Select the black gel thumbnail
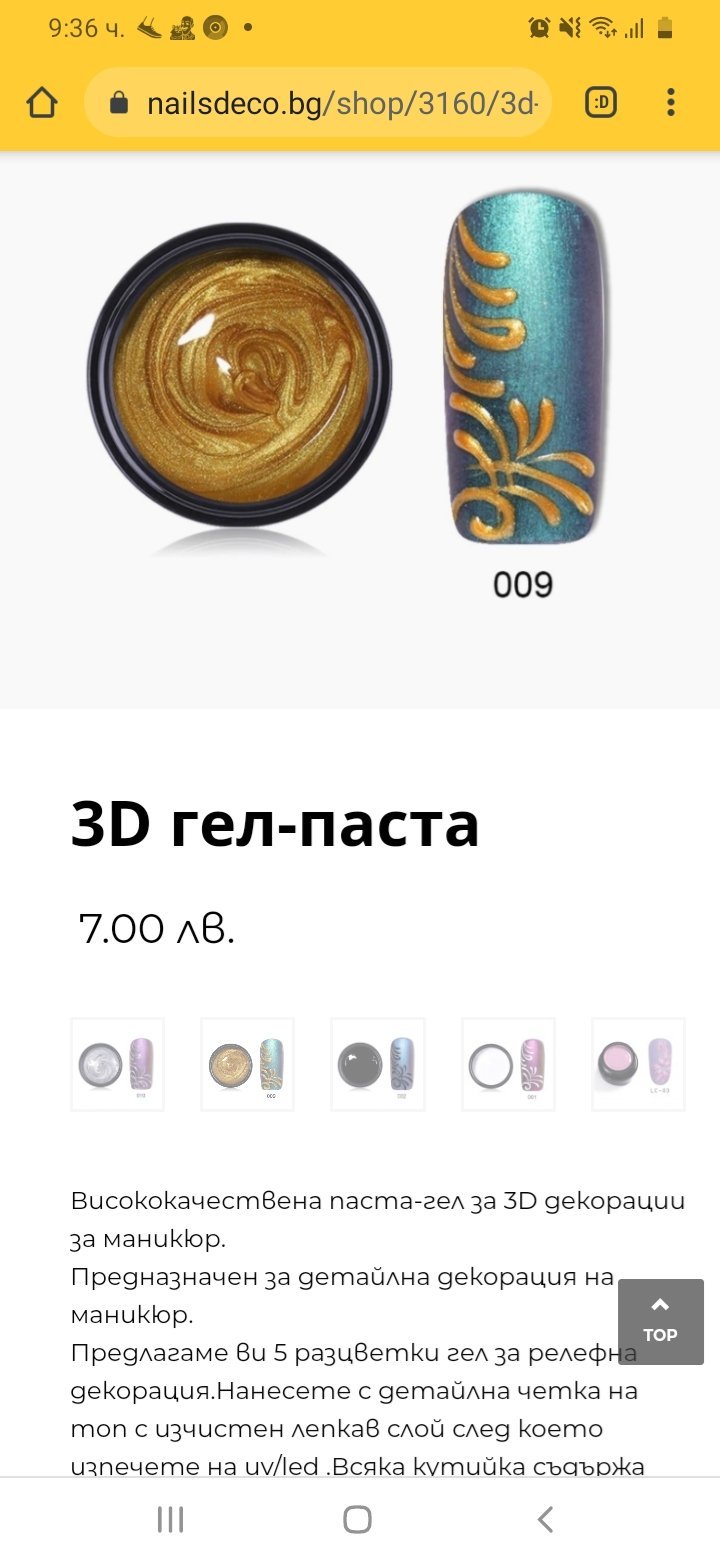Image resolution: width=720 pixels, height=1560 pixels. click(377, 1065)
